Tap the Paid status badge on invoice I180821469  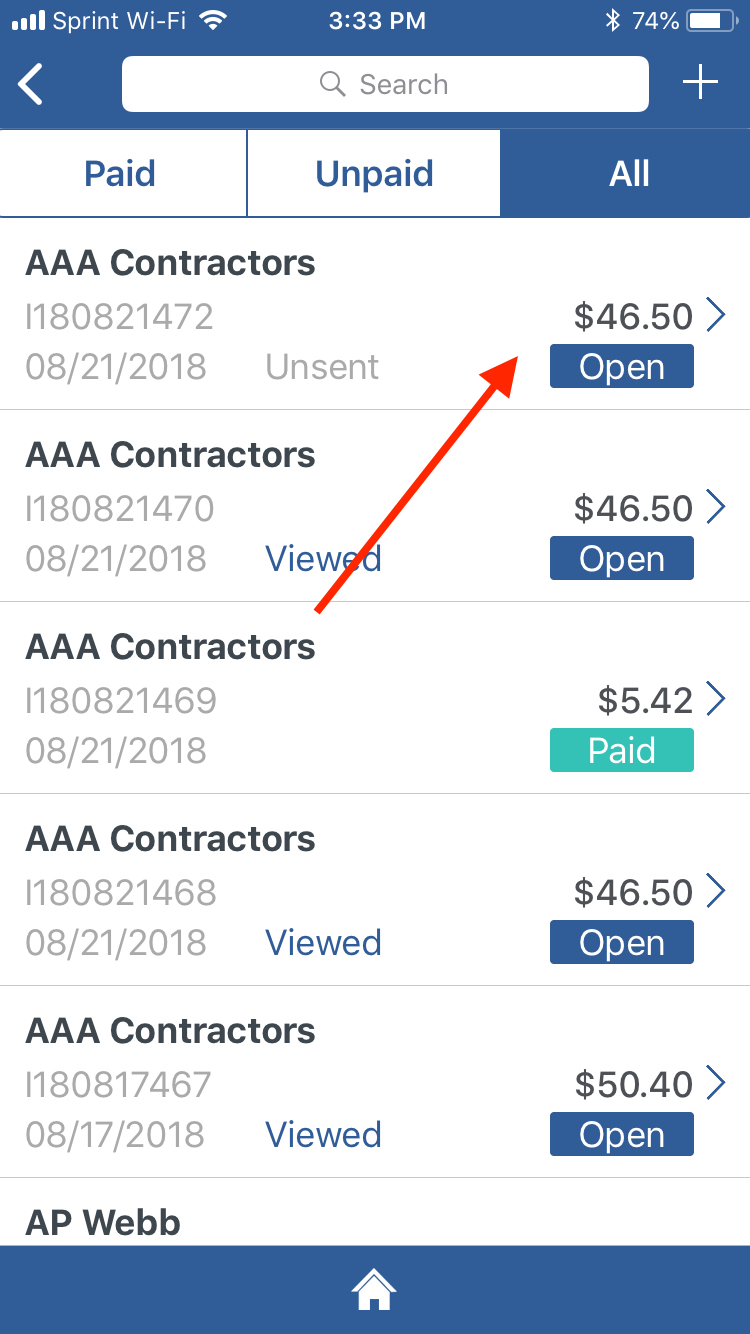pyautogui.click(x=621, y=750)
